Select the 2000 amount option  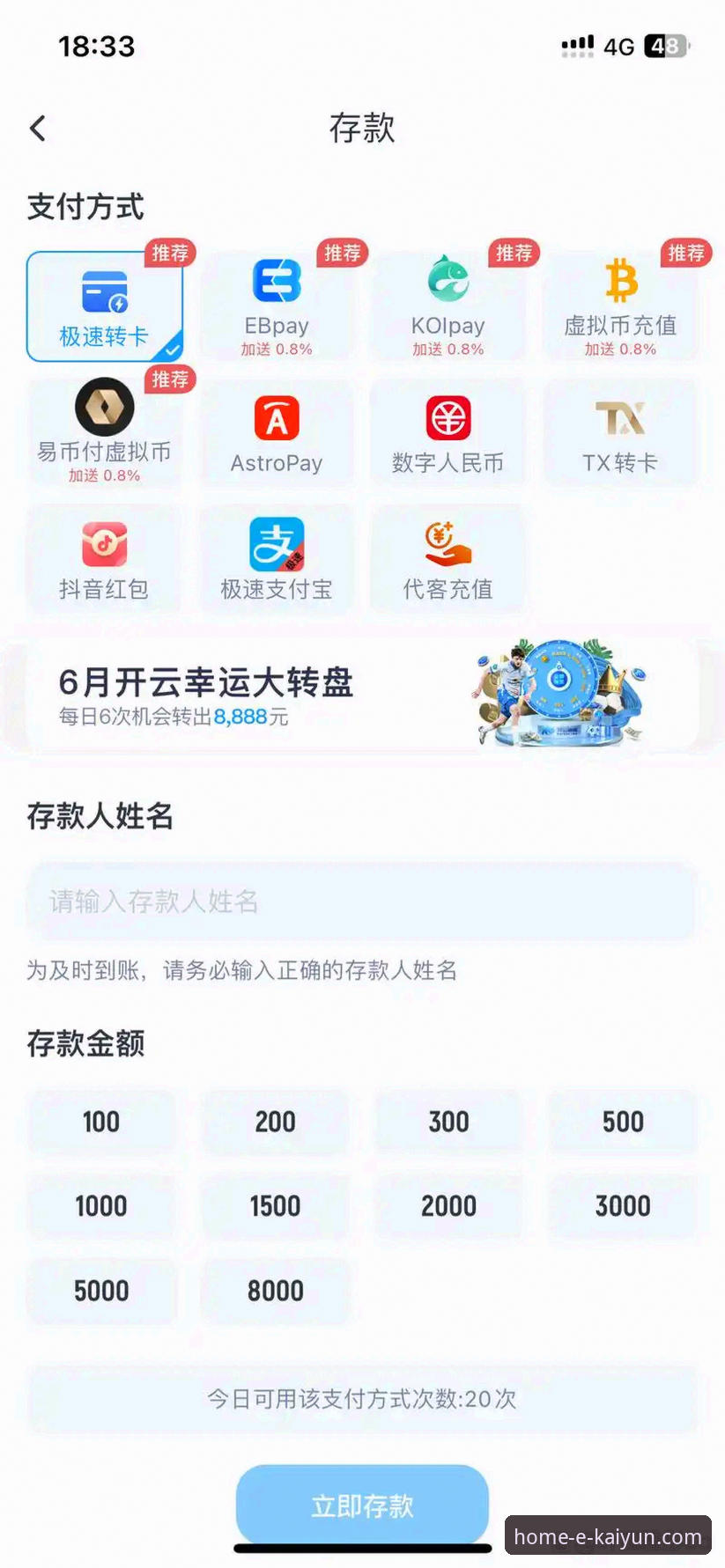[x=449, y=1206]
